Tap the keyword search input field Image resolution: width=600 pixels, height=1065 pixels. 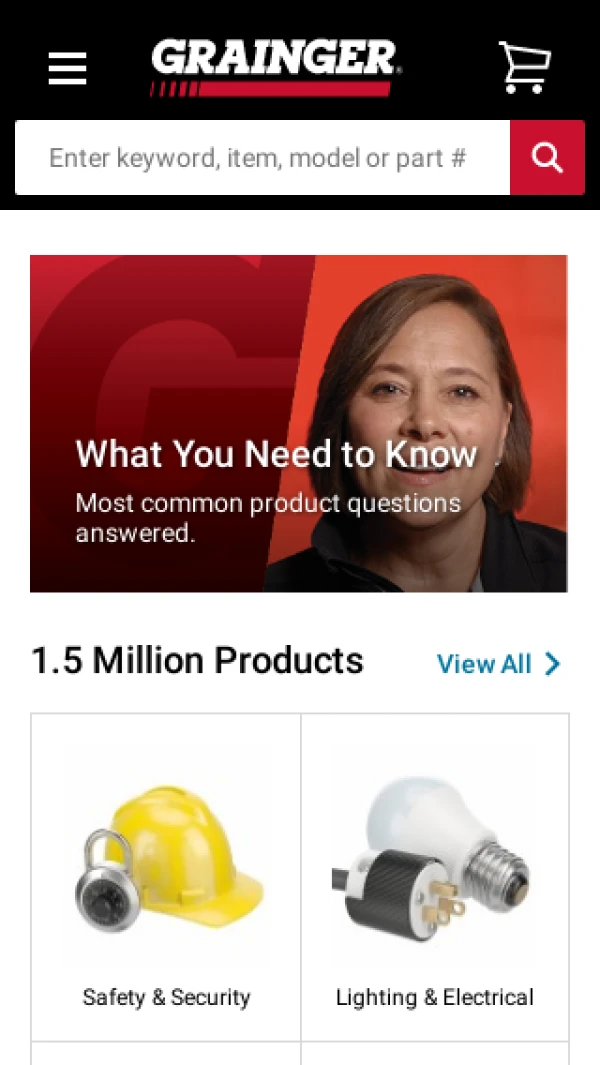click(262, 158)
